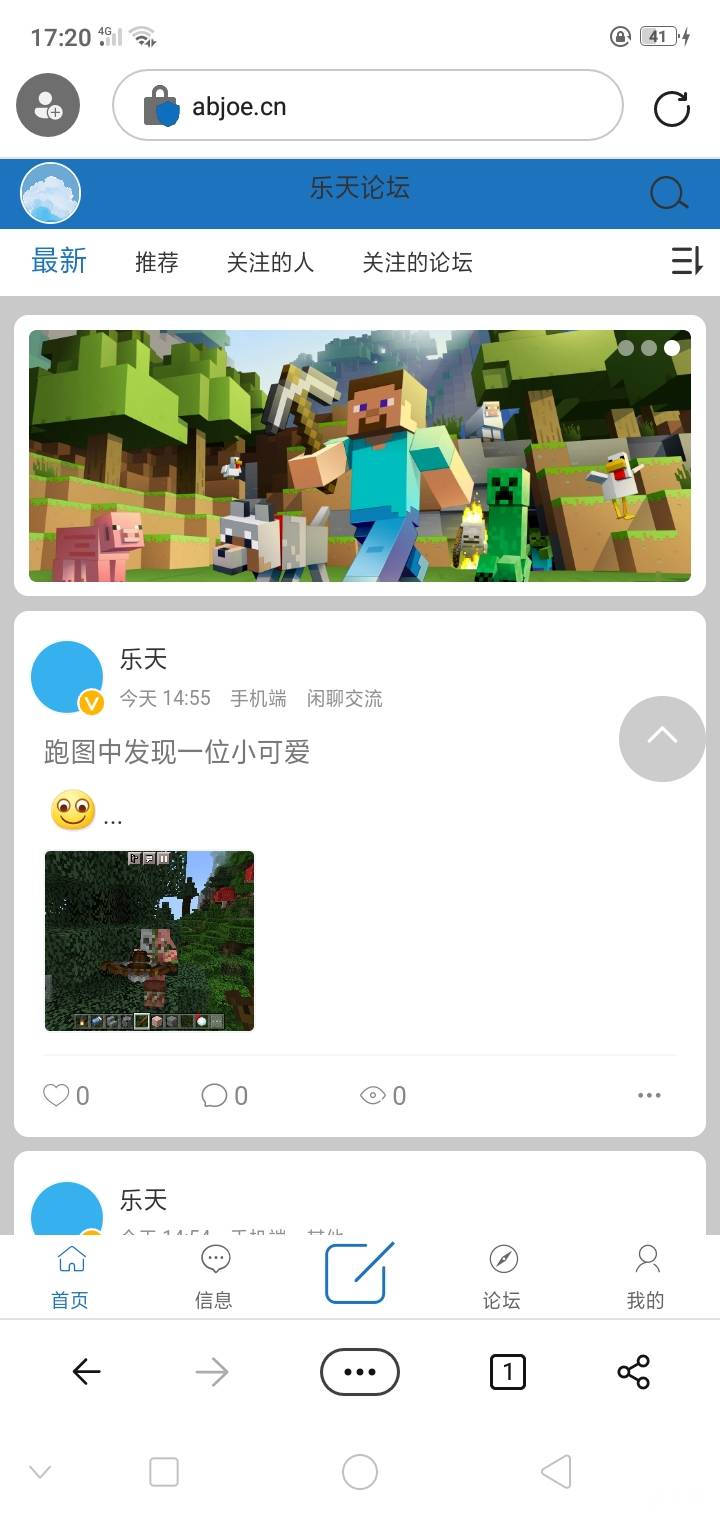Go to the 论坛 tab
The height and width of the screenshot is (1520, 720).
pyautogui.click(x=502, y=1277)
